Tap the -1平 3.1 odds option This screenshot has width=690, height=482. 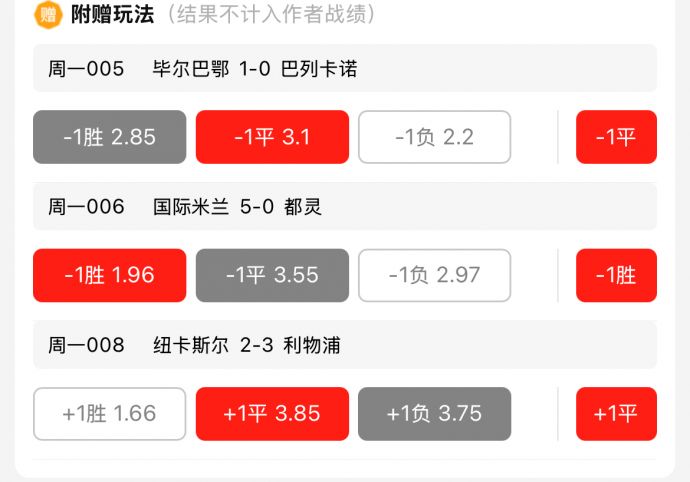point(272,137)
